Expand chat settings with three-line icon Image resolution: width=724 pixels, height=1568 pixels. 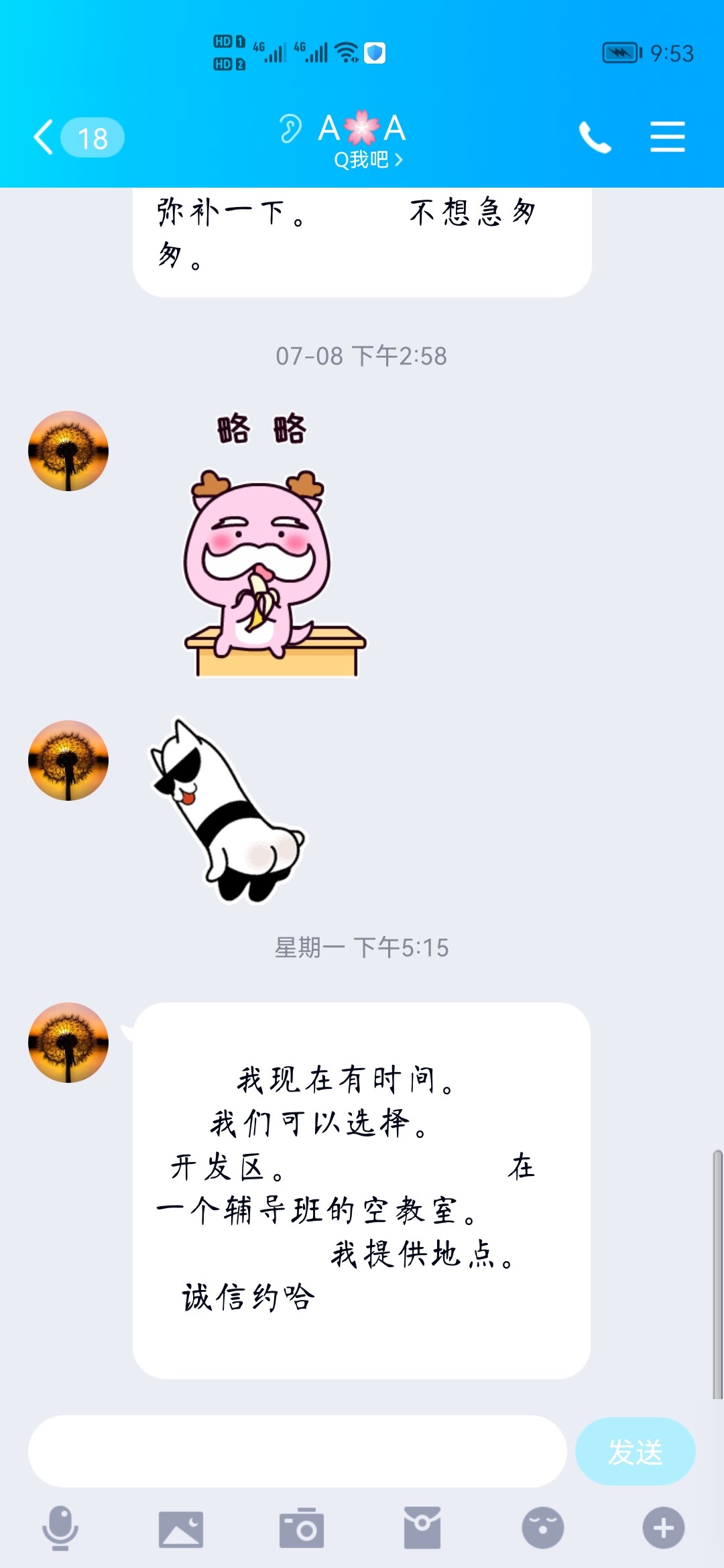point(668,137)
